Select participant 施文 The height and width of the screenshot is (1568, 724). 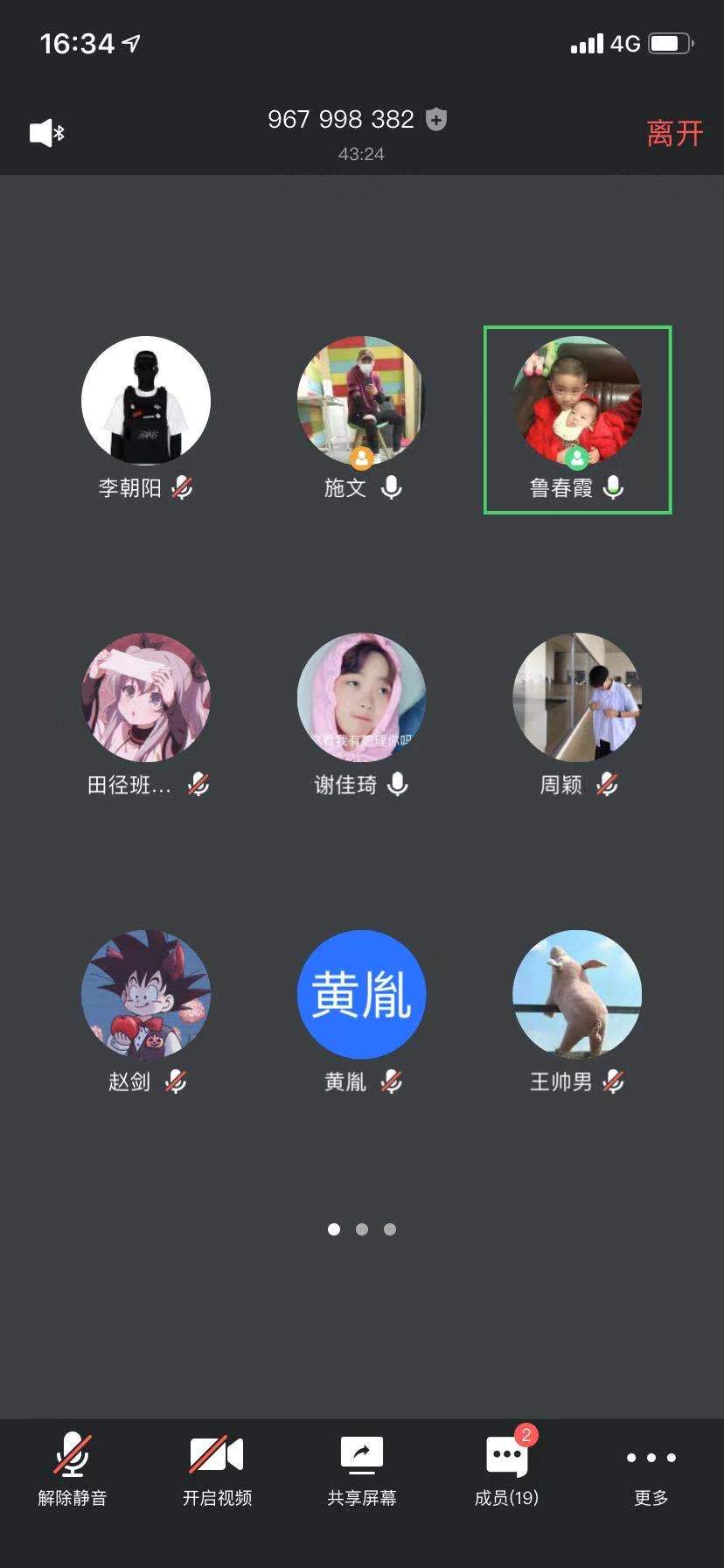tap(361, 401)
